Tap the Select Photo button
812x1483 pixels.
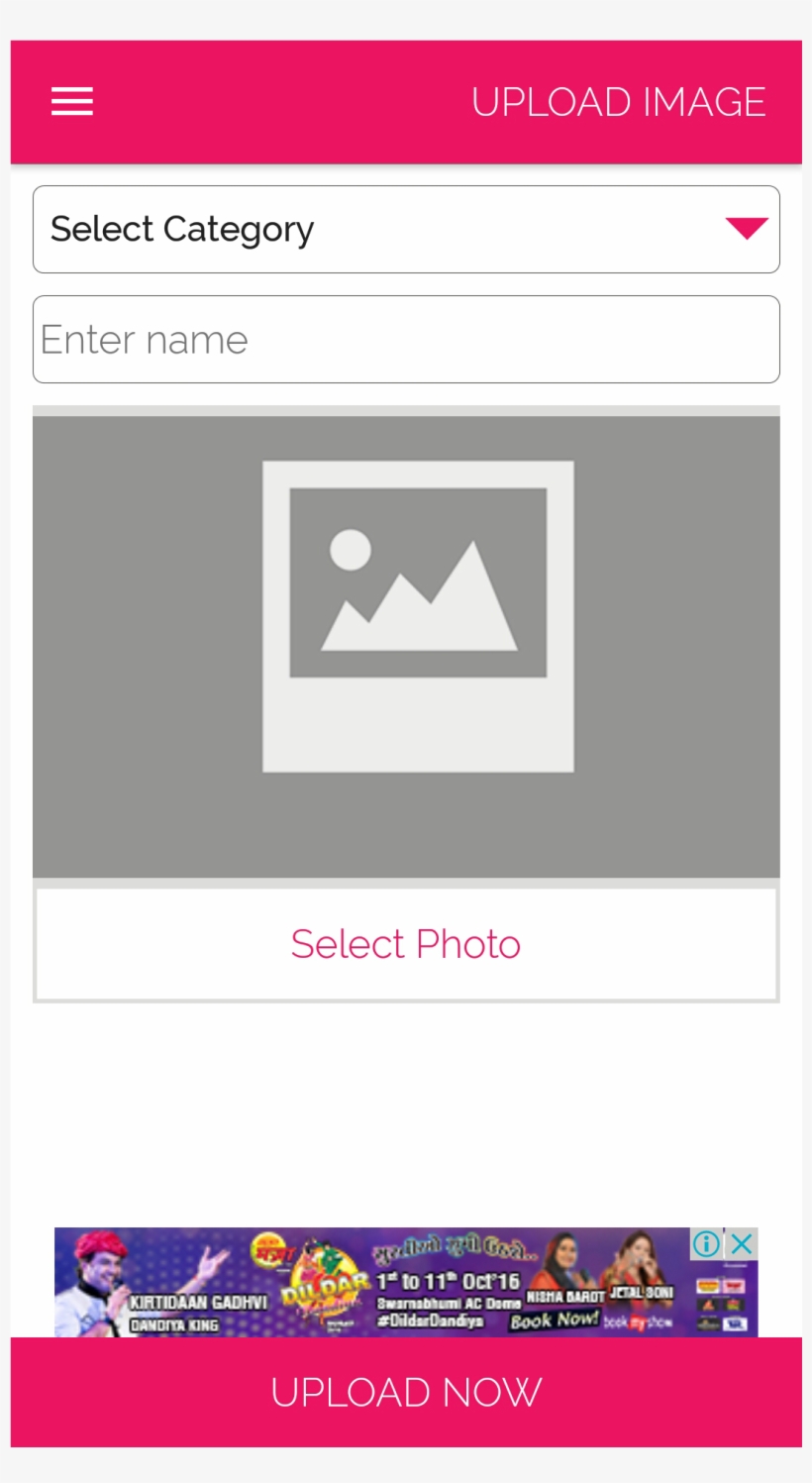coord(406,944)
